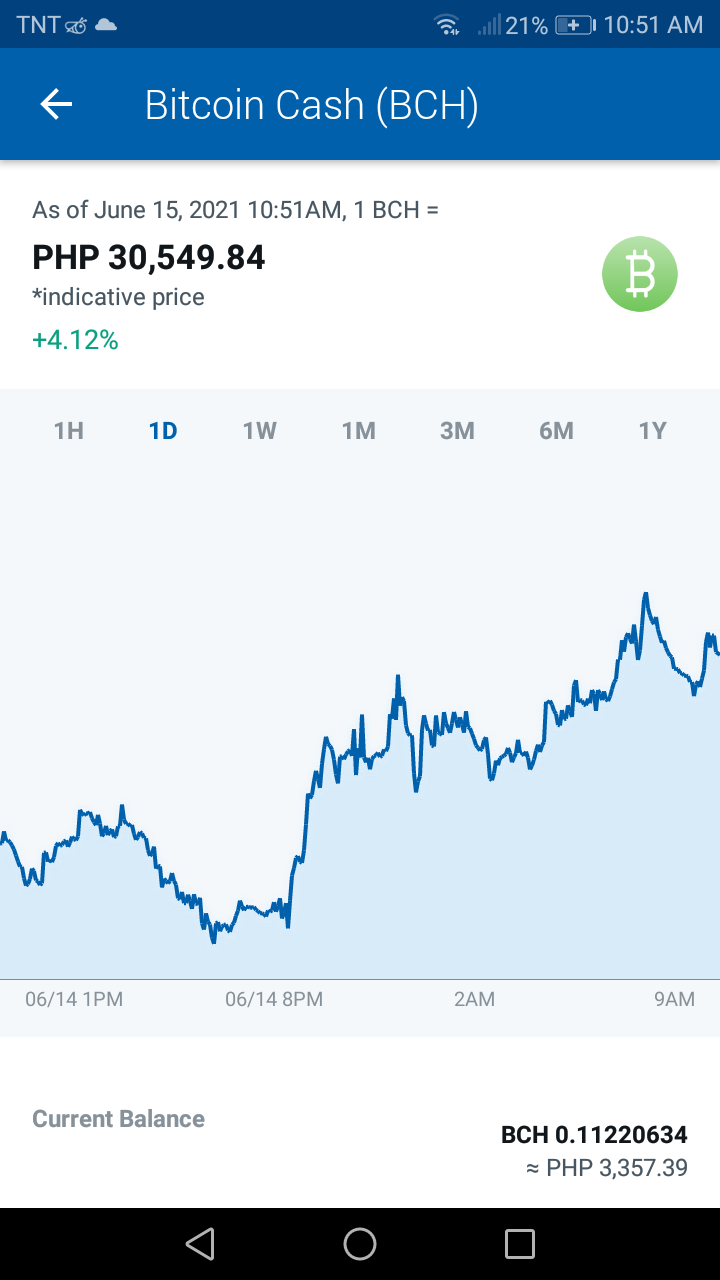The height and width of the screenshot is (1280, 720).
Task: View the 3M price history
Action: (x=457, y=431)
